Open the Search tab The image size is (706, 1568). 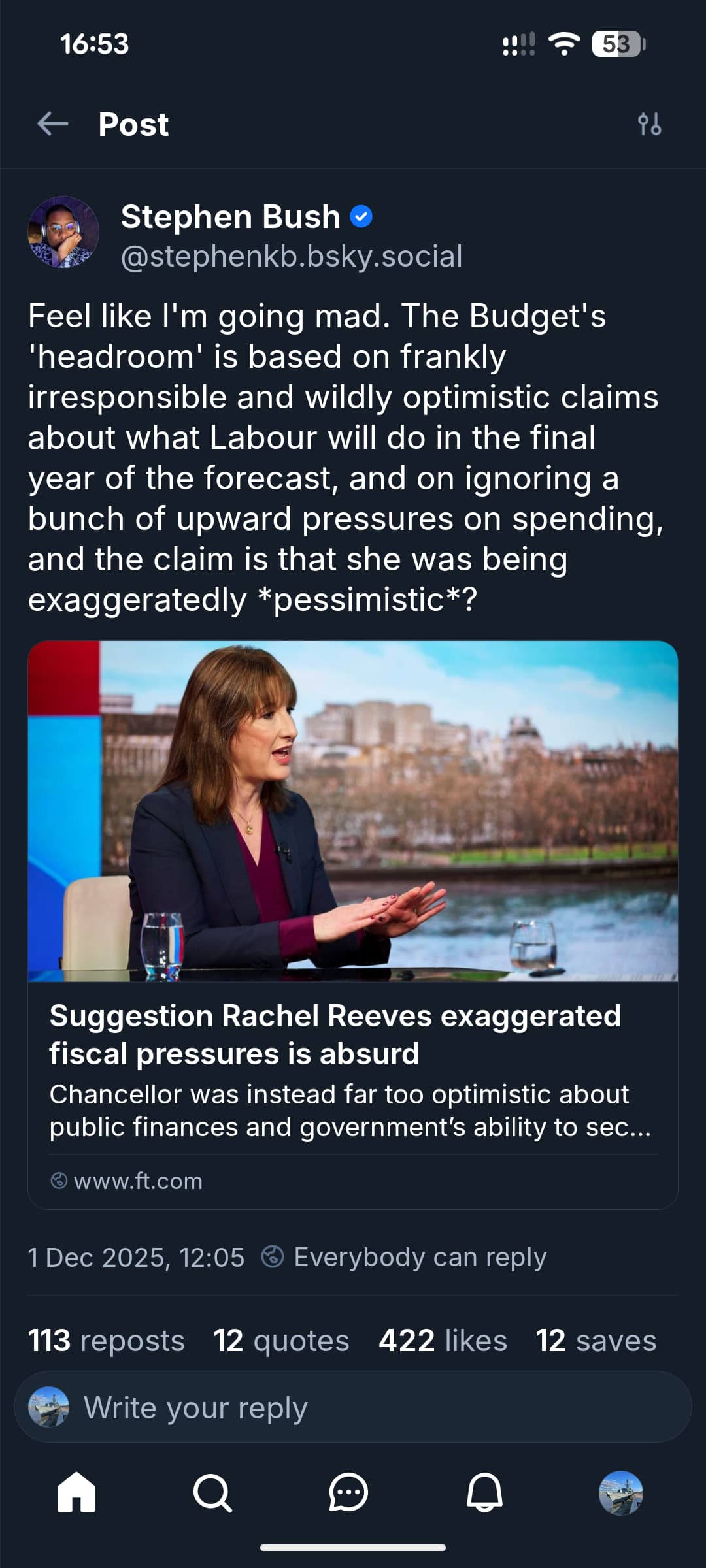pos(212,1492)
